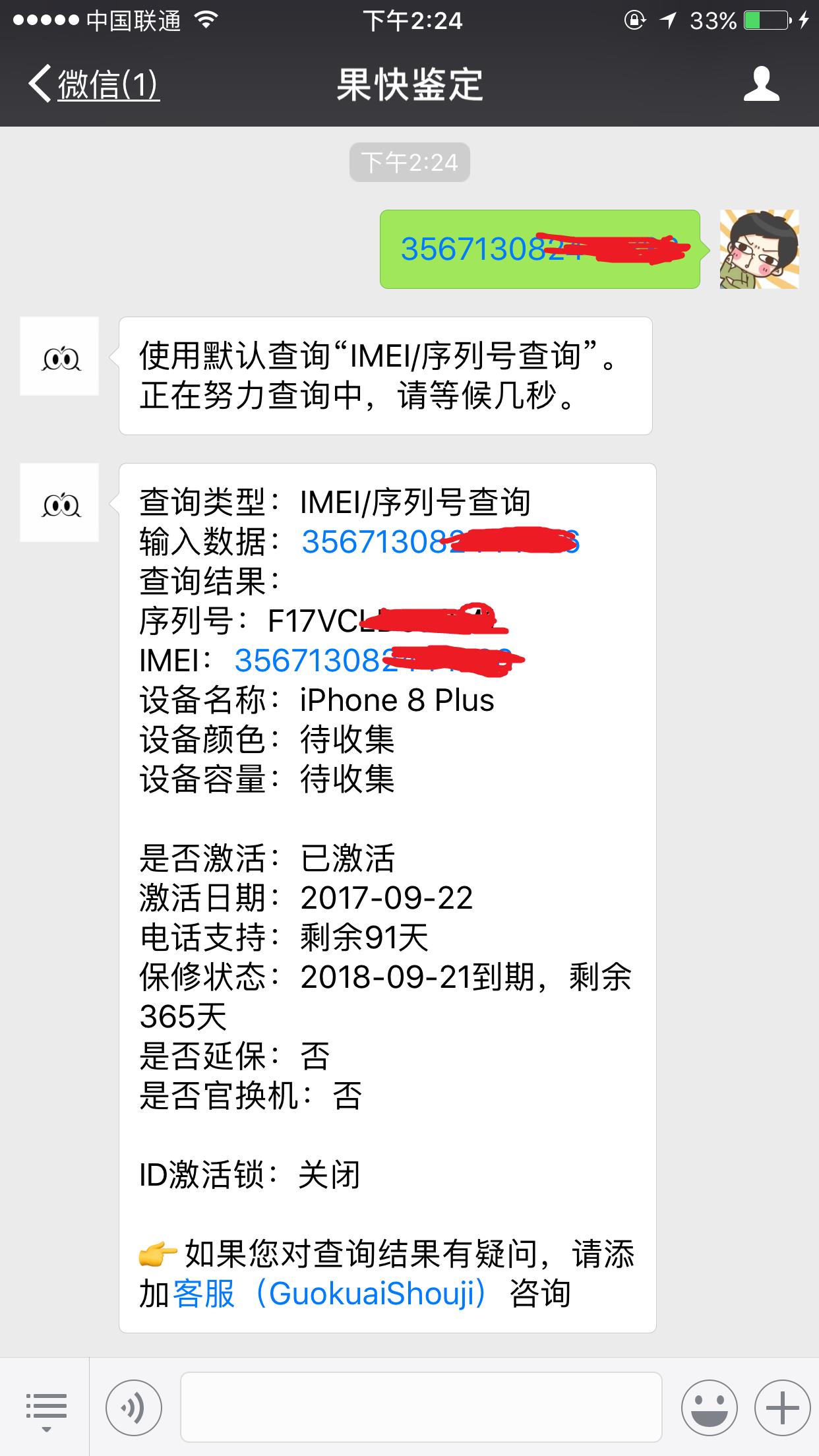This screenshot has height=1456, width=819.
Task: Open the 果快鉴定 account profile icon
Action: point(762,84)
